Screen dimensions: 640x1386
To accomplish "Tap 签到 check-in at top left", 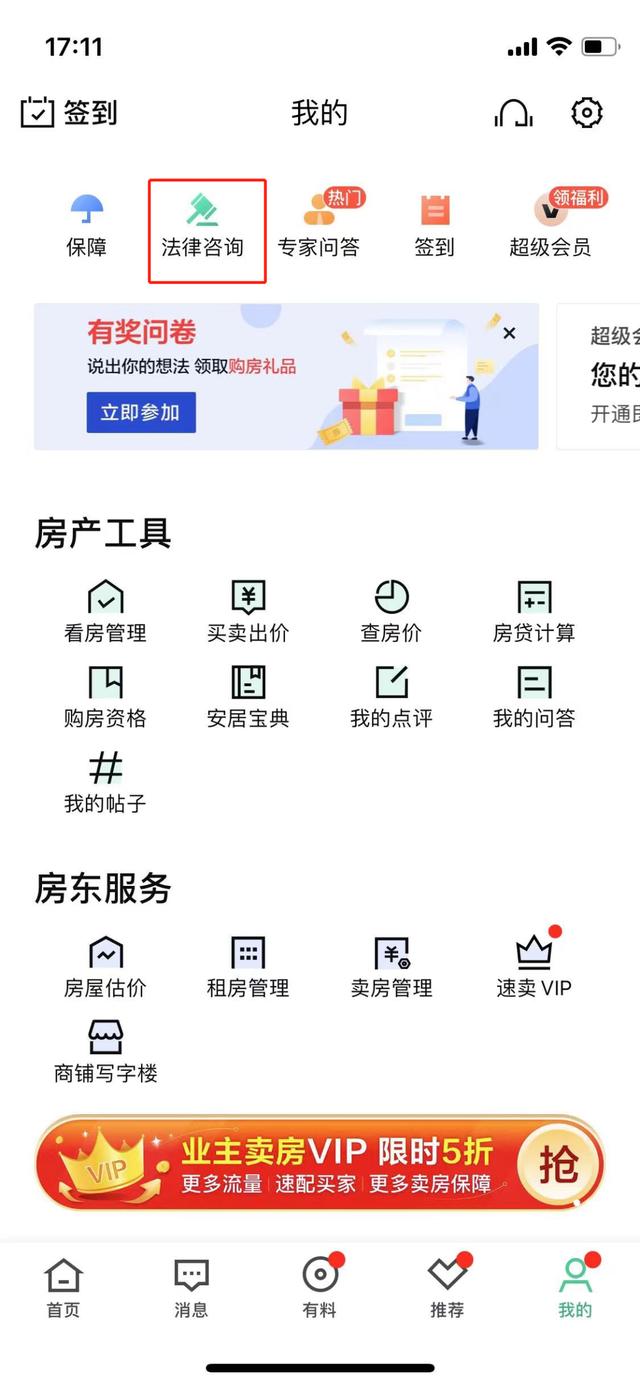I will 69,113.
